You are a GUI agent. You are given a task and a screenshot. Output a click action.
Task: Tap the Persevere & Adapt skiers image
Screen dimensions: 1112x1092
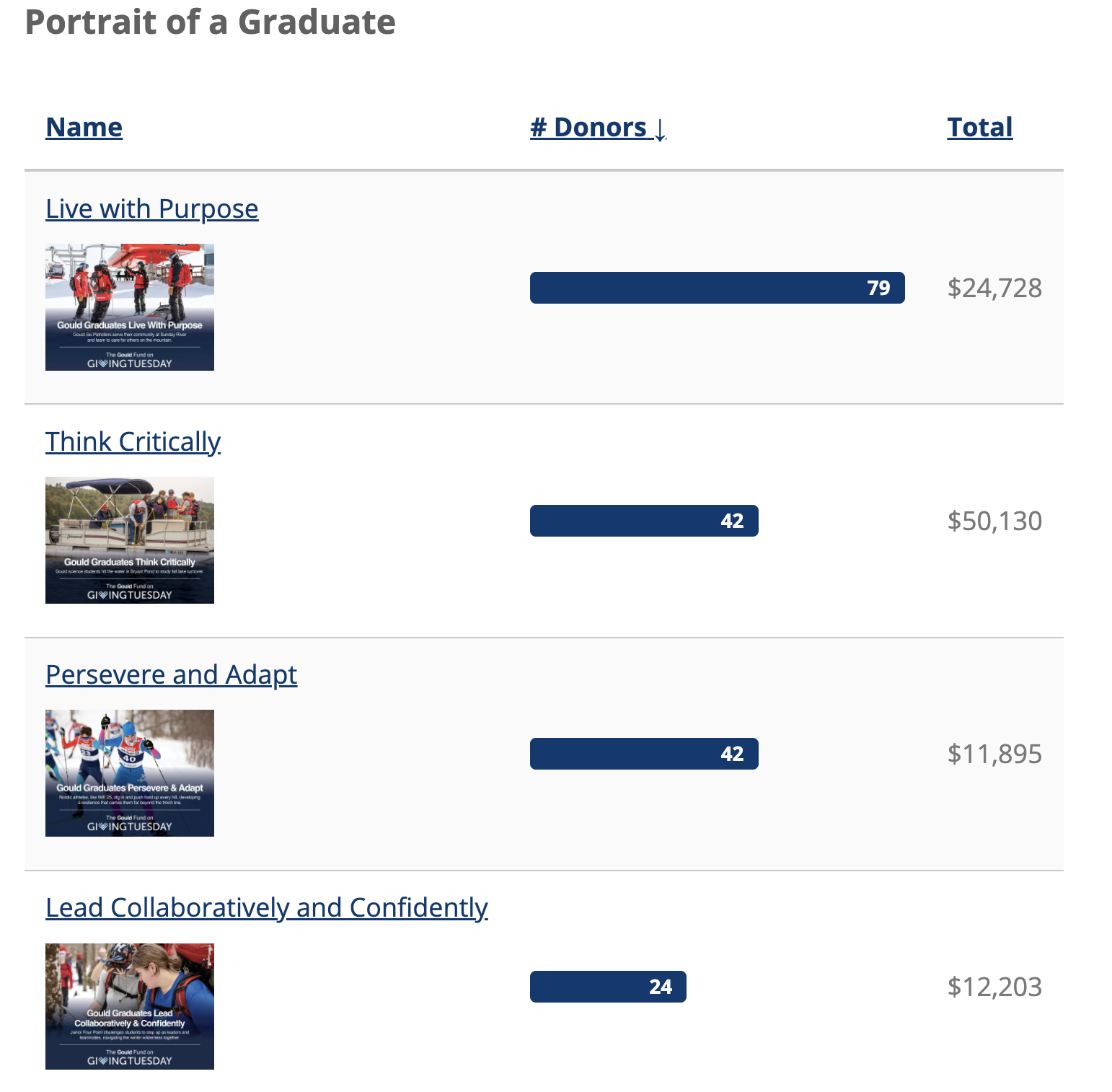click(130, 773)
